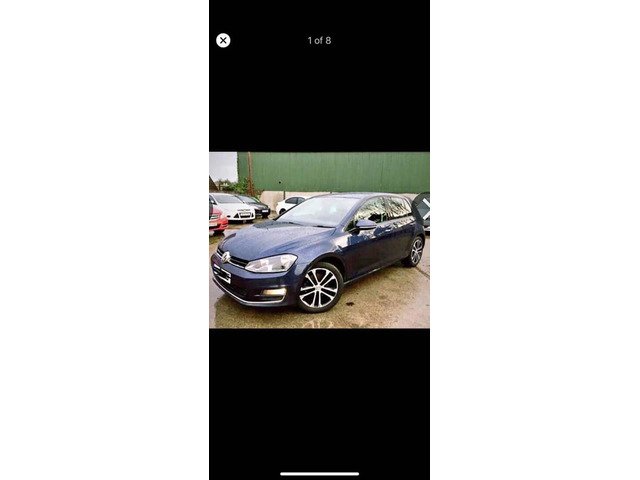Close the photo viewer
This screenshot has height=480, width=640.
pos(223,40)
